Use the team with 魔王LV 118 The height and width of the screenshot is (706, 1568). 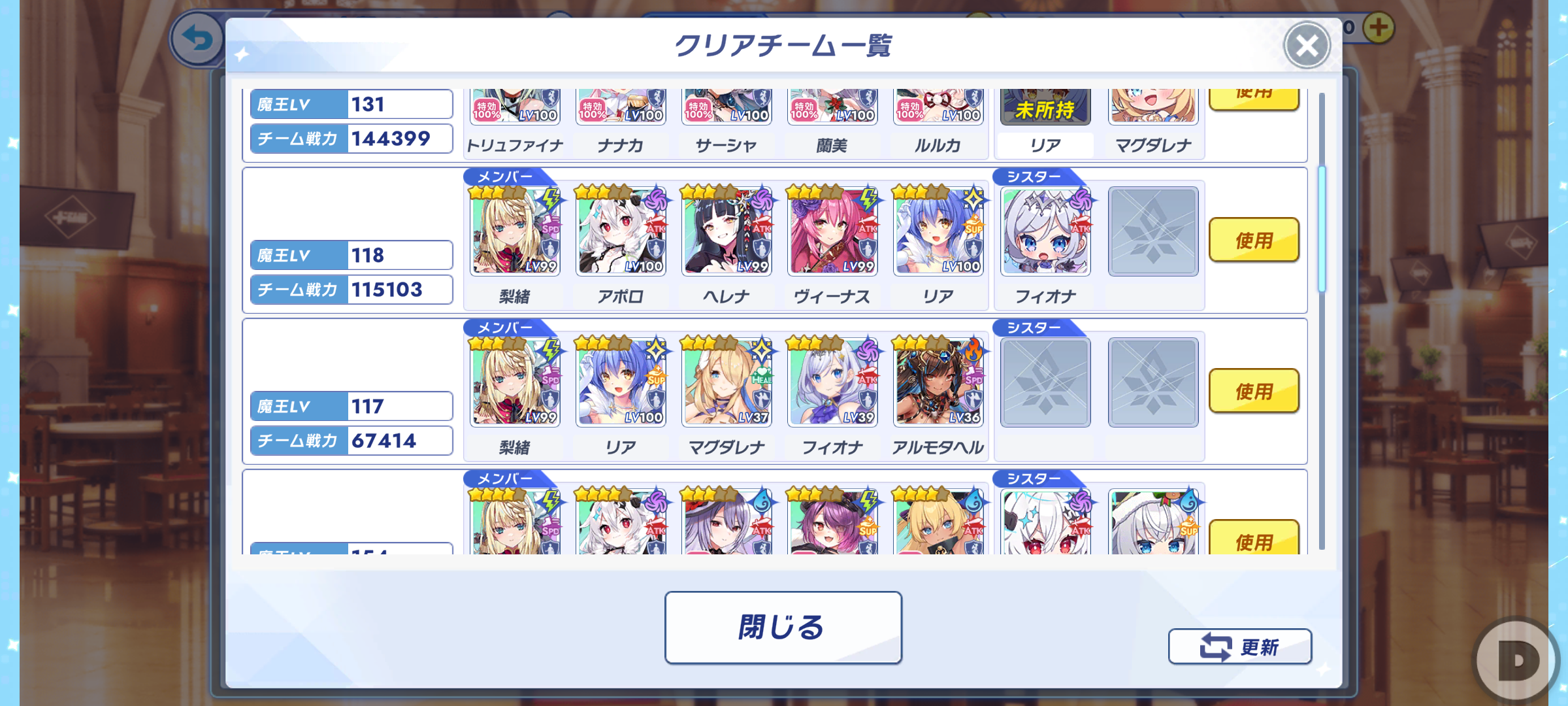(1253, 240)
